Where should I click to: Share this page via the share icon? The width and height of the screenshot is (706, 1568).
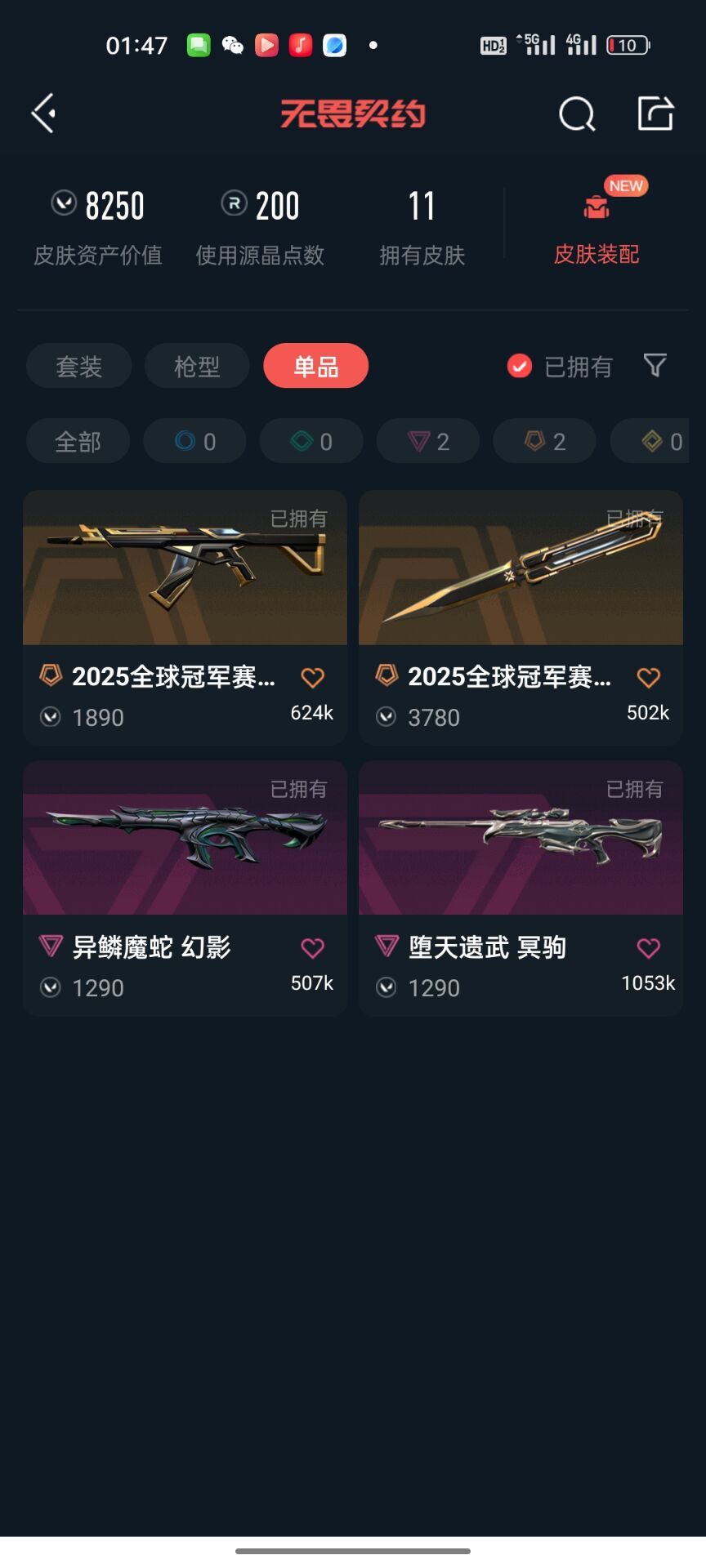[x=655, y=113]
